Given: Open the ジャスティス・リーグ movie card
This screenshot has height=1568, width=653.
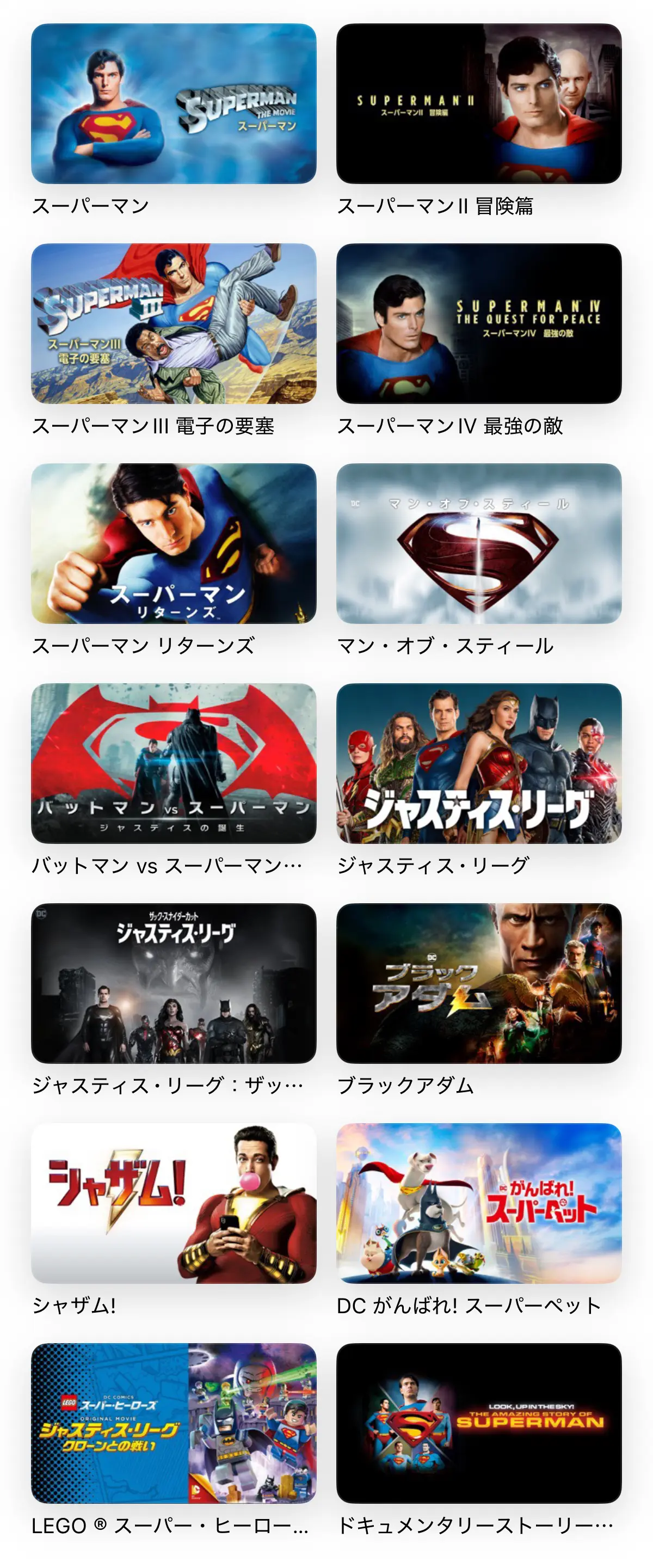Looking at the screenshot, I should point(478,763).
